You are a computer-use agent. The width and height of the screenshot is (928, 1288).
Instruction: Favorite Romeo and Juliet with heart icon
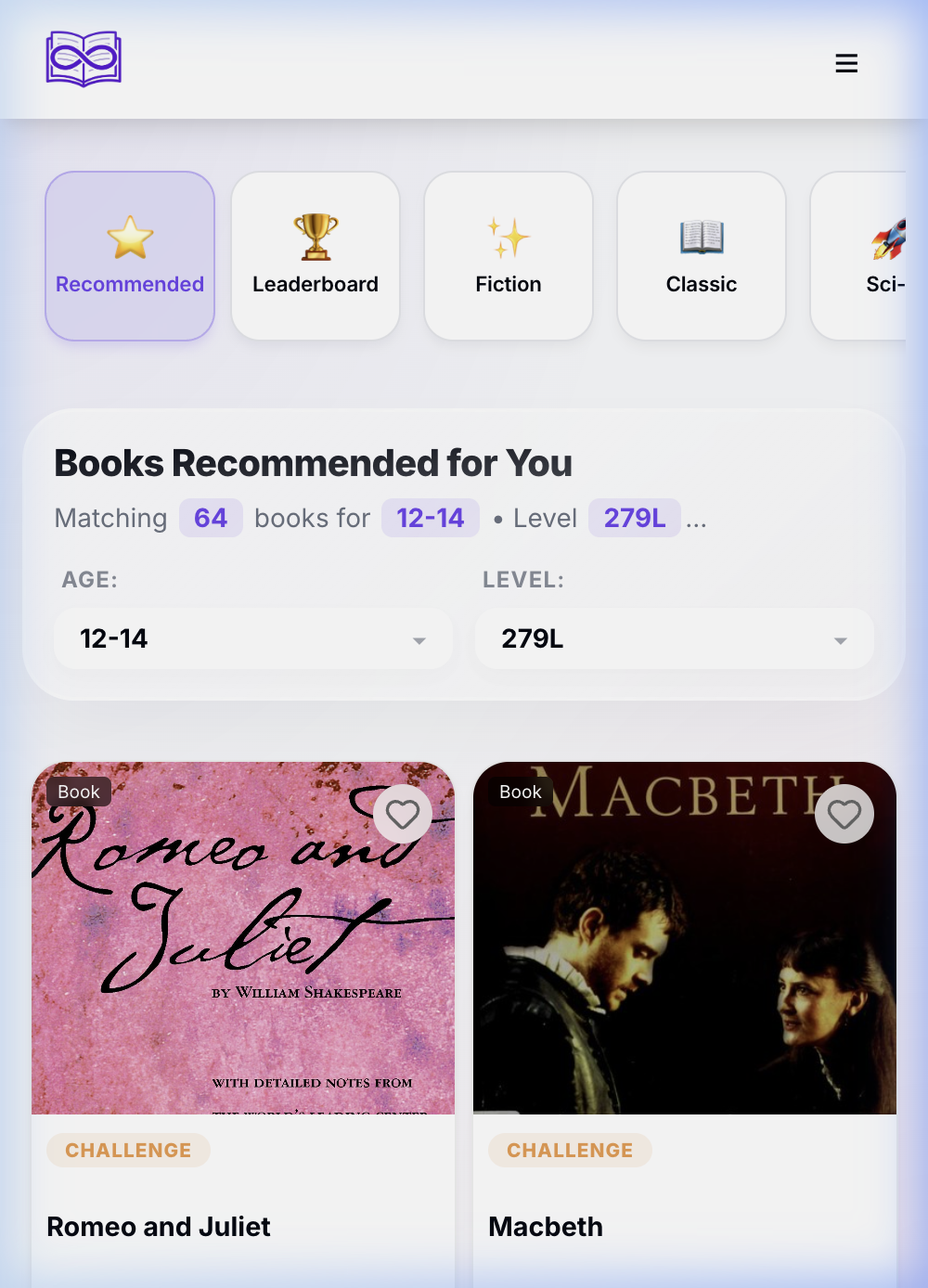click(403, 814)
